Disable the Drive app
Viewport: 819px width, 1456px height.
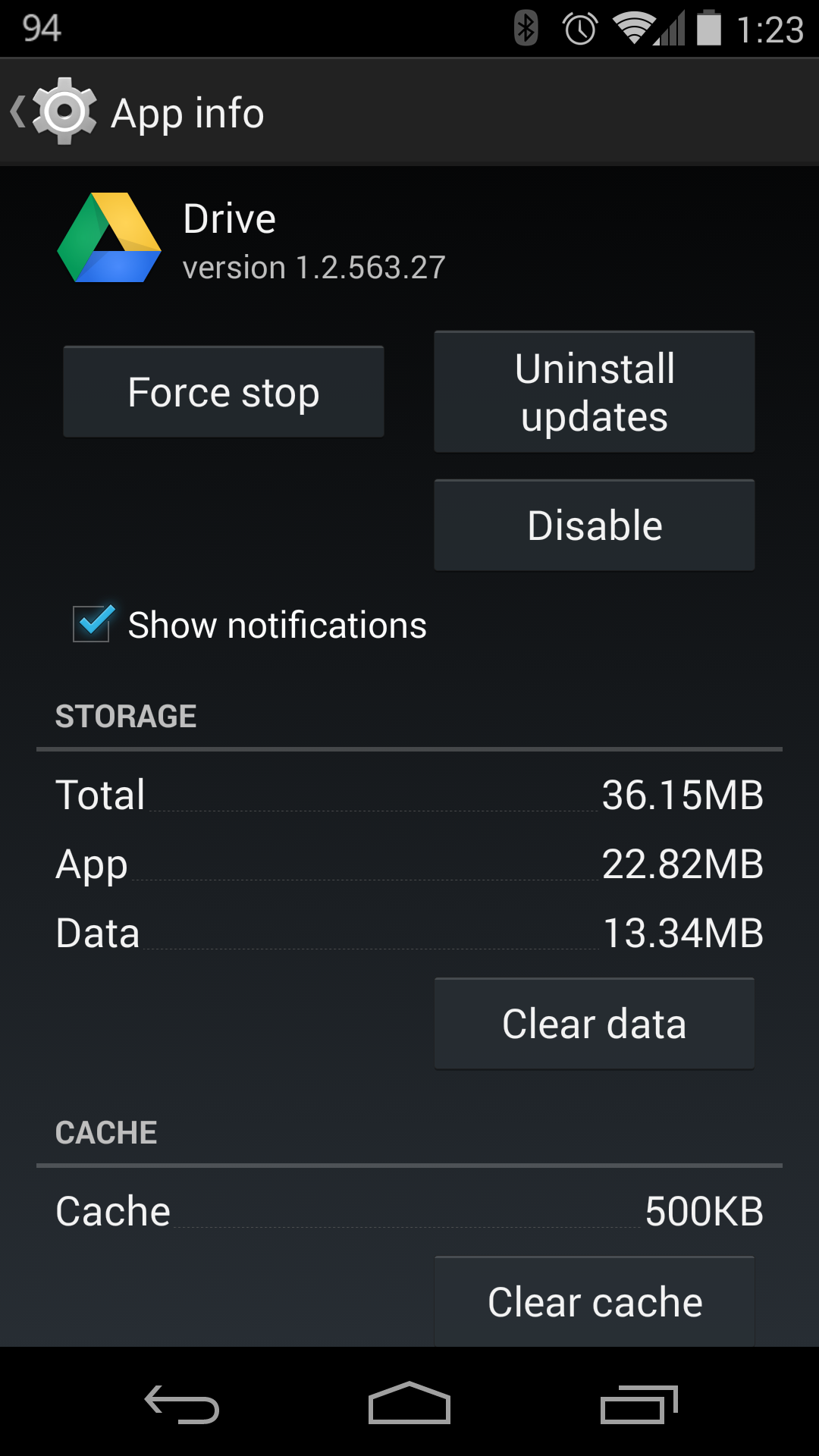click(x=594, y=524)
